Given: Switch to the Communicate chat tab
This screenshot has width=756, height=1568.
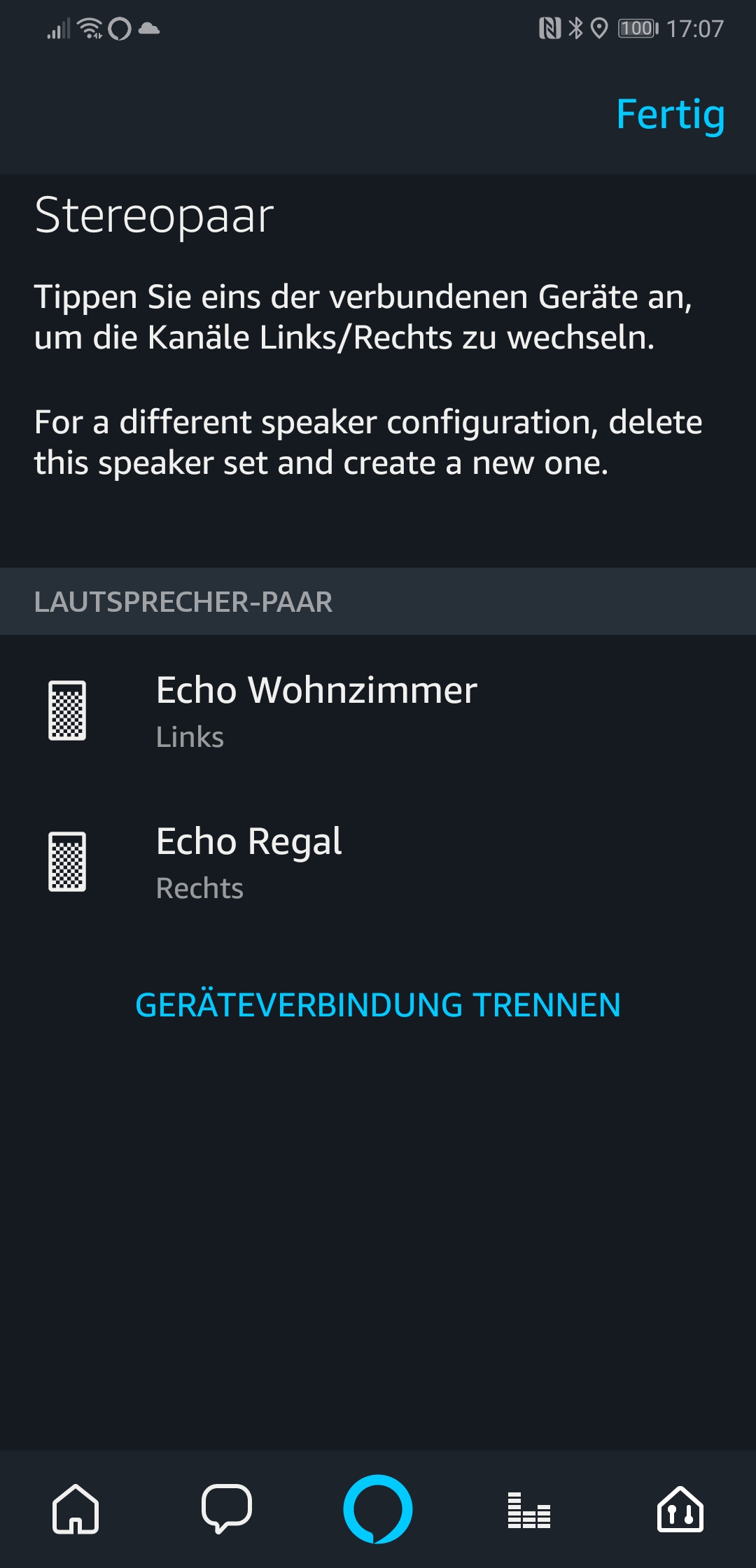Looking at the screenshot, I should tap(227, 1509).
